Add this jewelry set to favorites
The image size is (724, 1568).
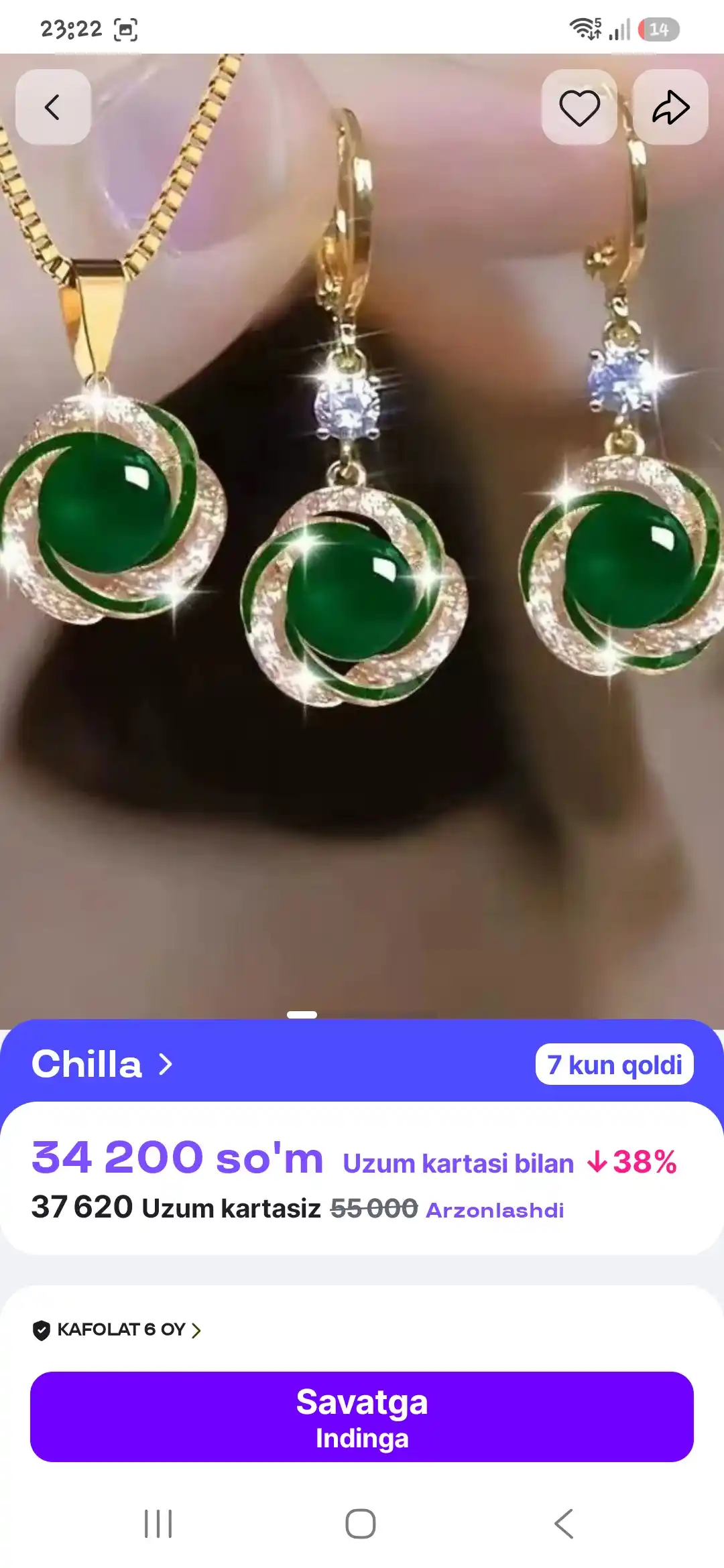point(579,107)
